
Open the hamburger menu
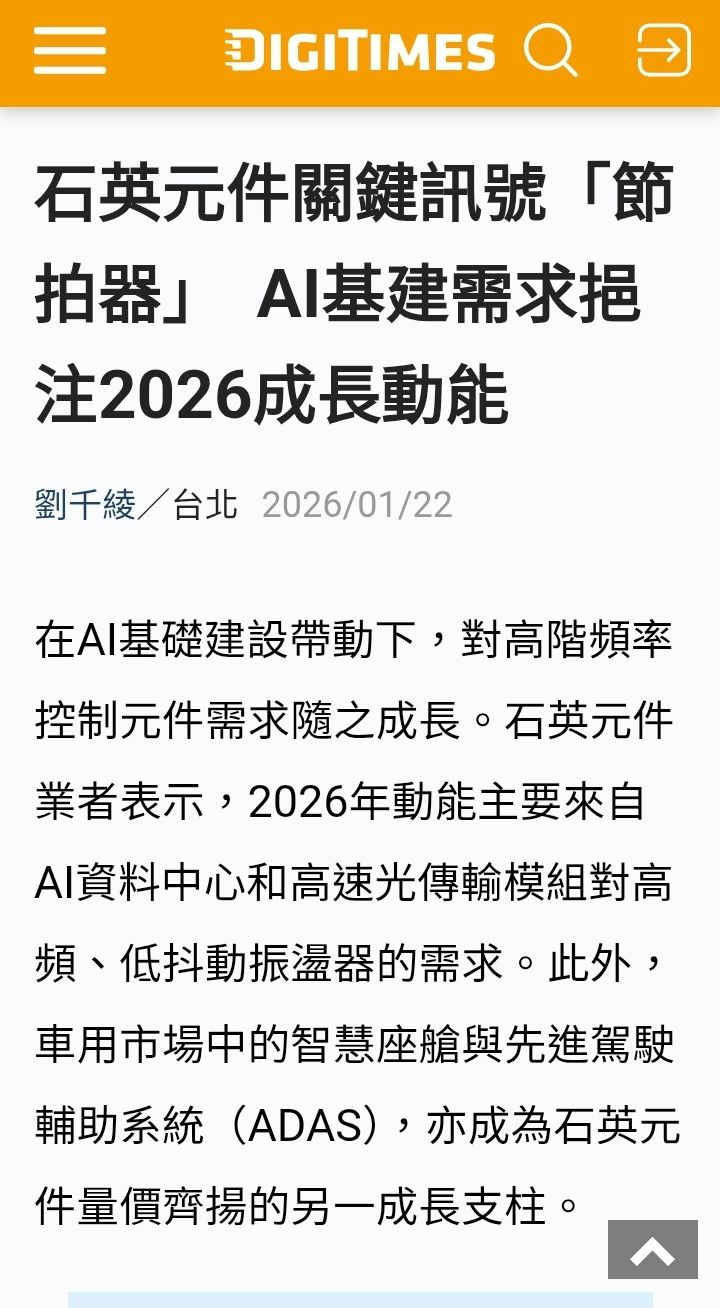(70, 50)
